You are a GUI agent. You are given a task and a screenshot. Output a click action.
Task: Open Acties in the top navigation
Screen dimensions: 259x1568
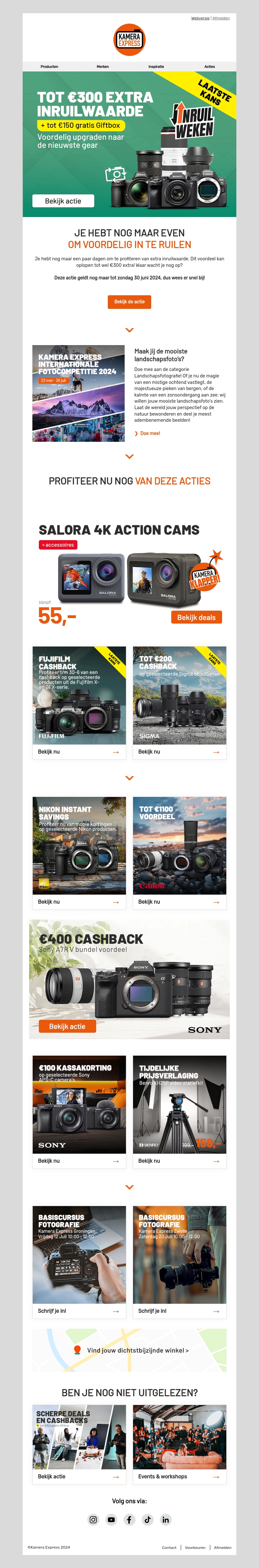pos(209,66)
